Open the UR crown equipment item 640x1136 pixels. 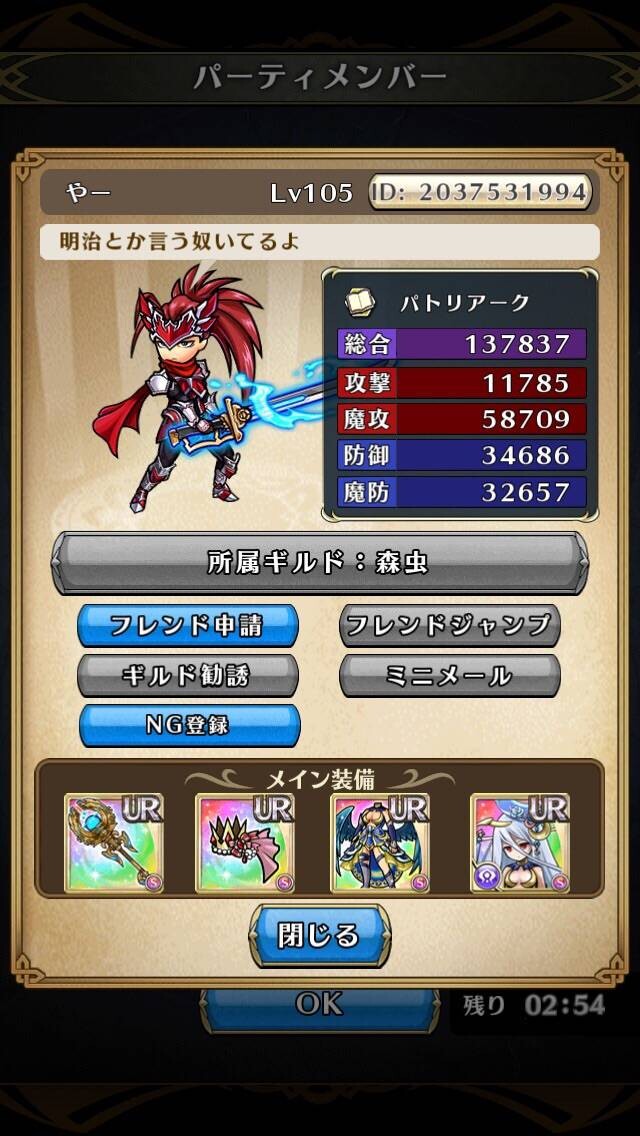click(x=245, y=843)
